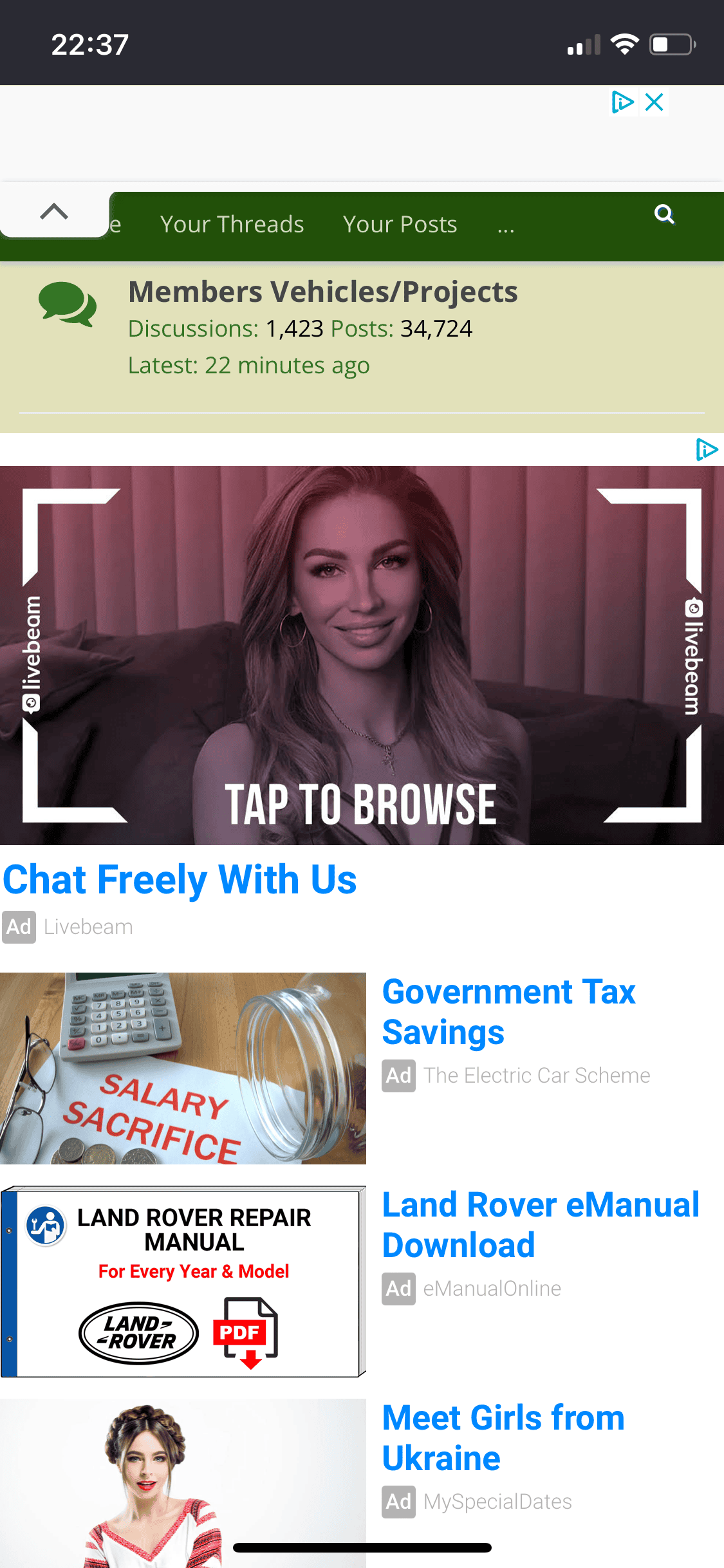Open the Salary Sacrifice ad image
724x1568 pixels.
(183, 1069)
